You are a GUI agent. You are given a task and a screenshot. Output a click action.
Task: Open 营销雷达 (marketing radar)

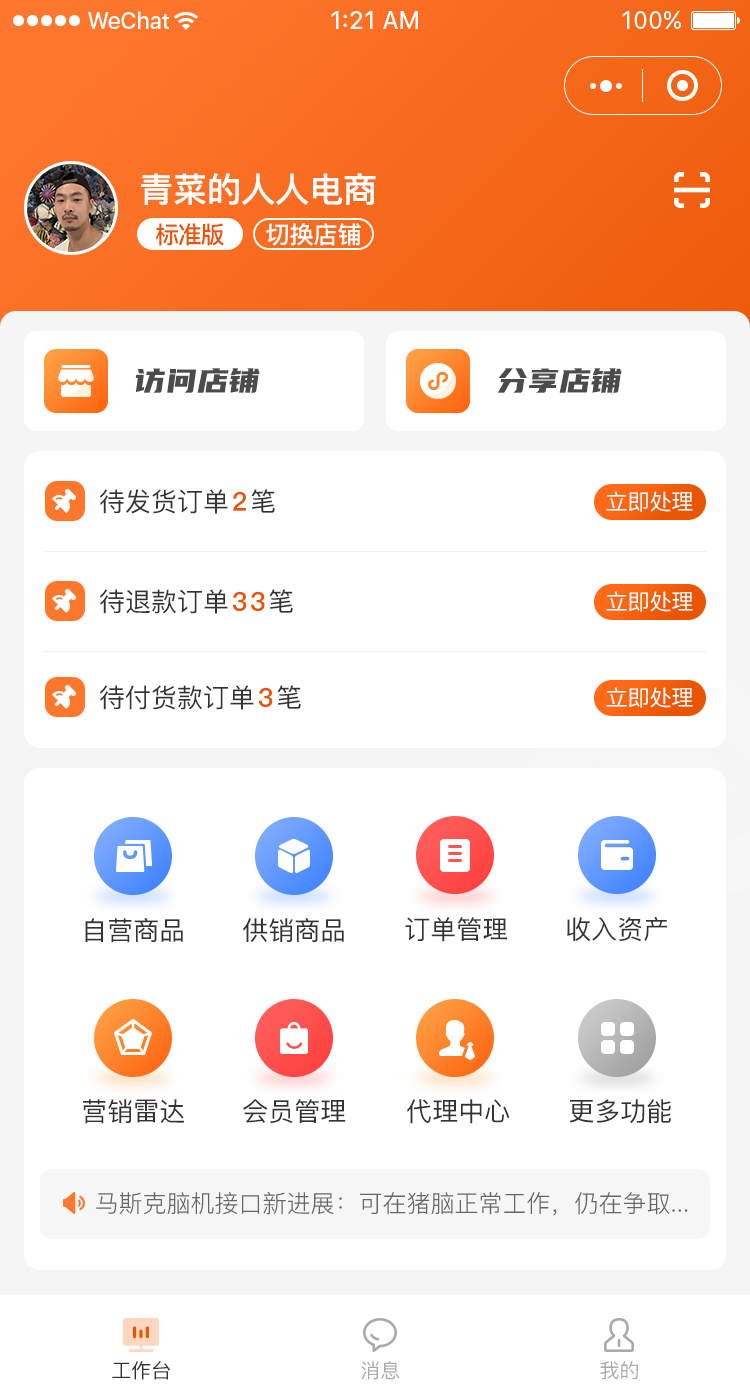133,1060
